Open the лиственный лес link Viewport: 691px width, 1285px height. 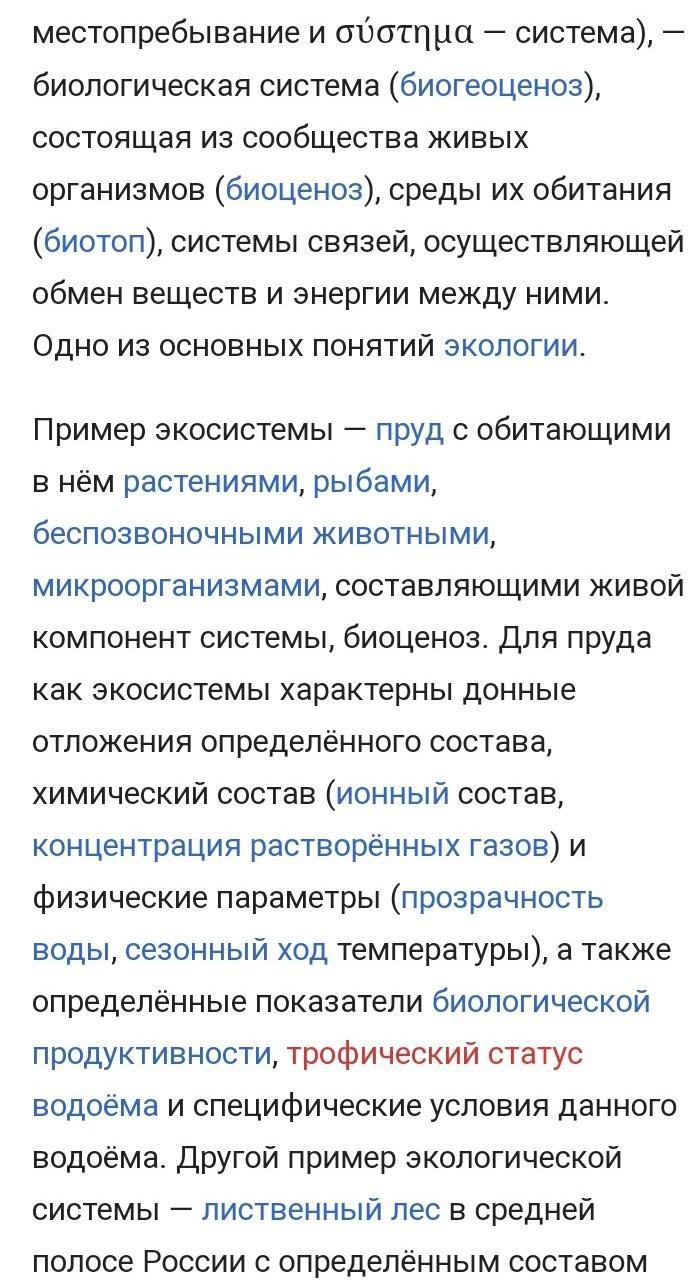click(x=321, y=1210)
